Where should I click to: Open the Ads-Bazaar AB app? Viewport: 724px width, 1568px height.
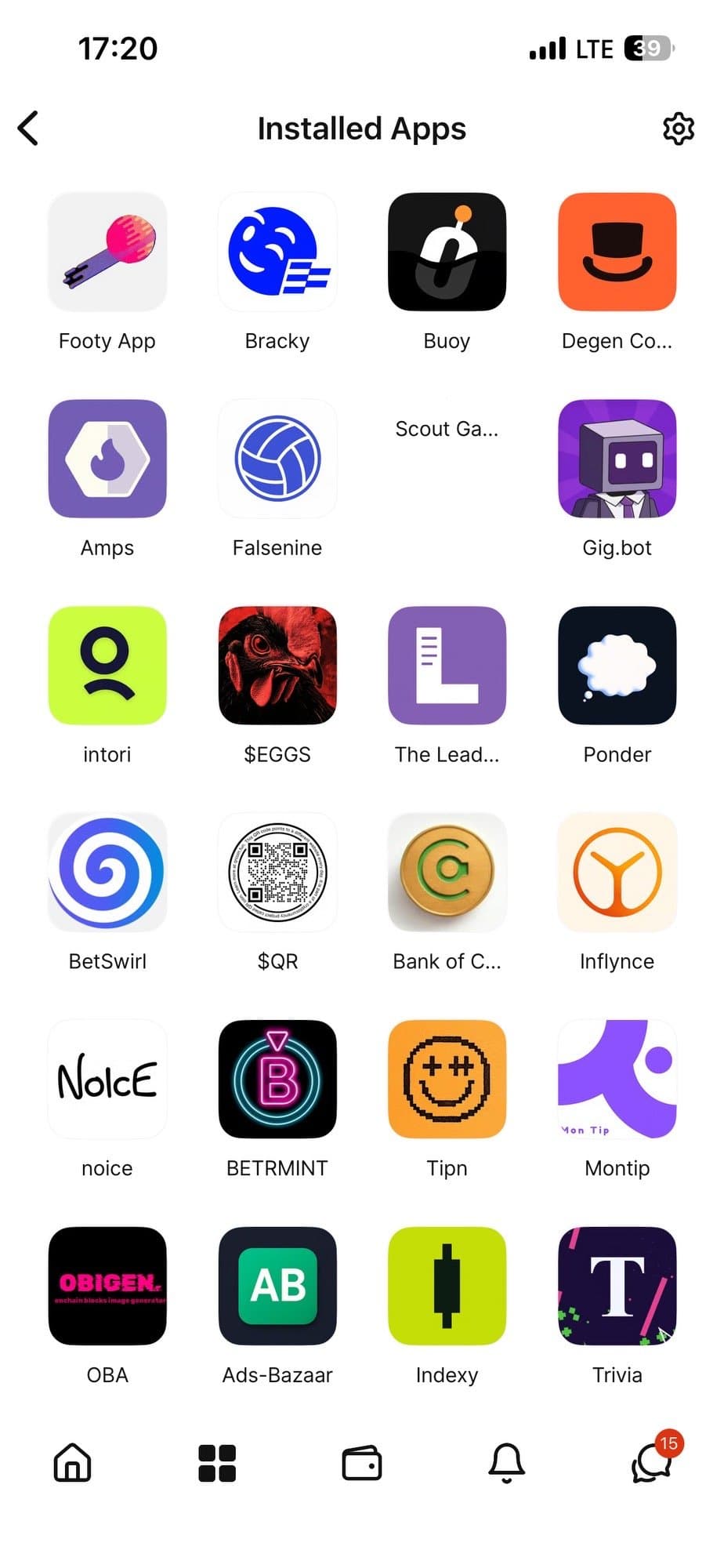coord(277,1287)
